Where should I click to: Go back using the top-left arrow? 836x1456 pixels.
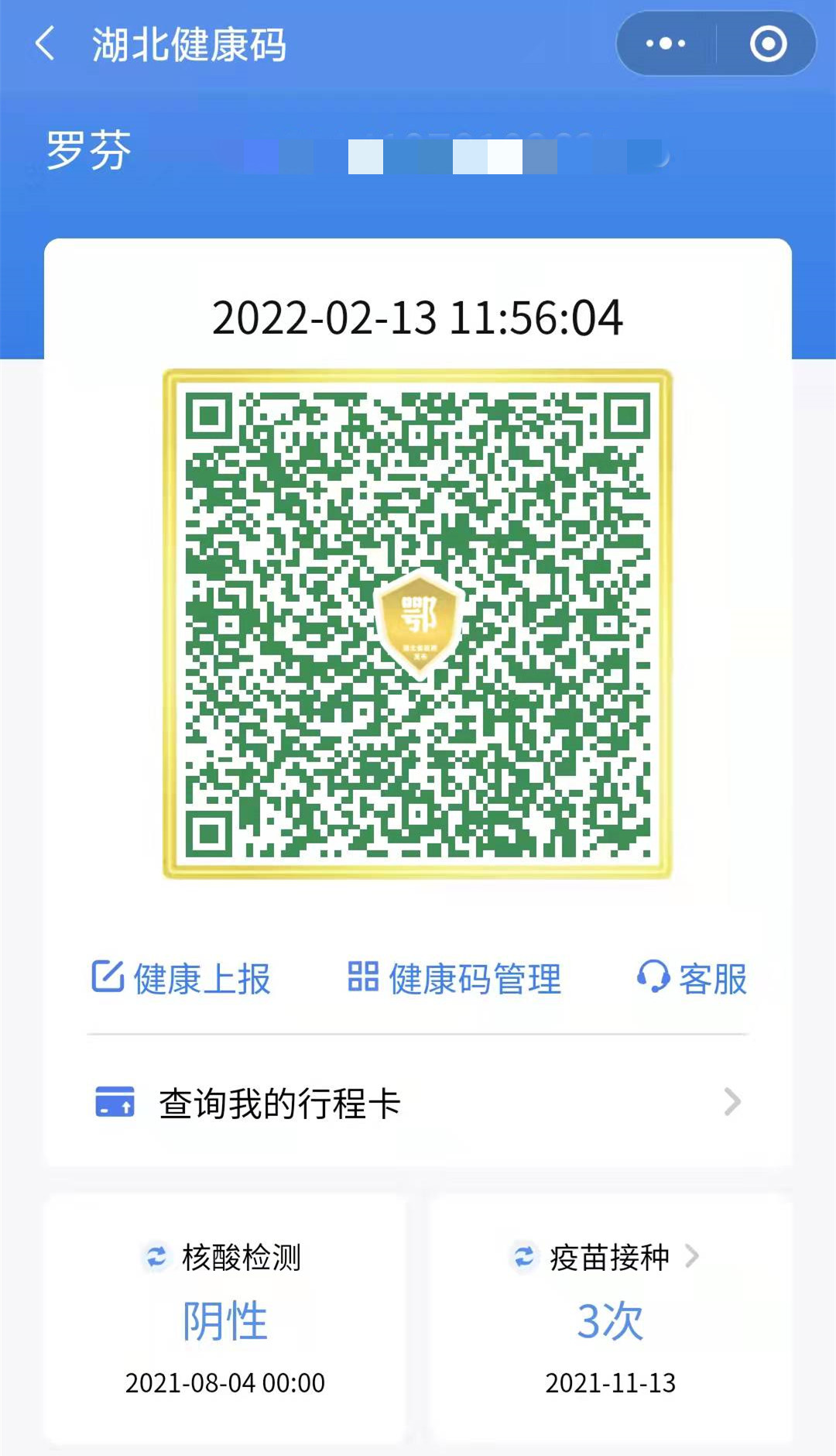46,43
